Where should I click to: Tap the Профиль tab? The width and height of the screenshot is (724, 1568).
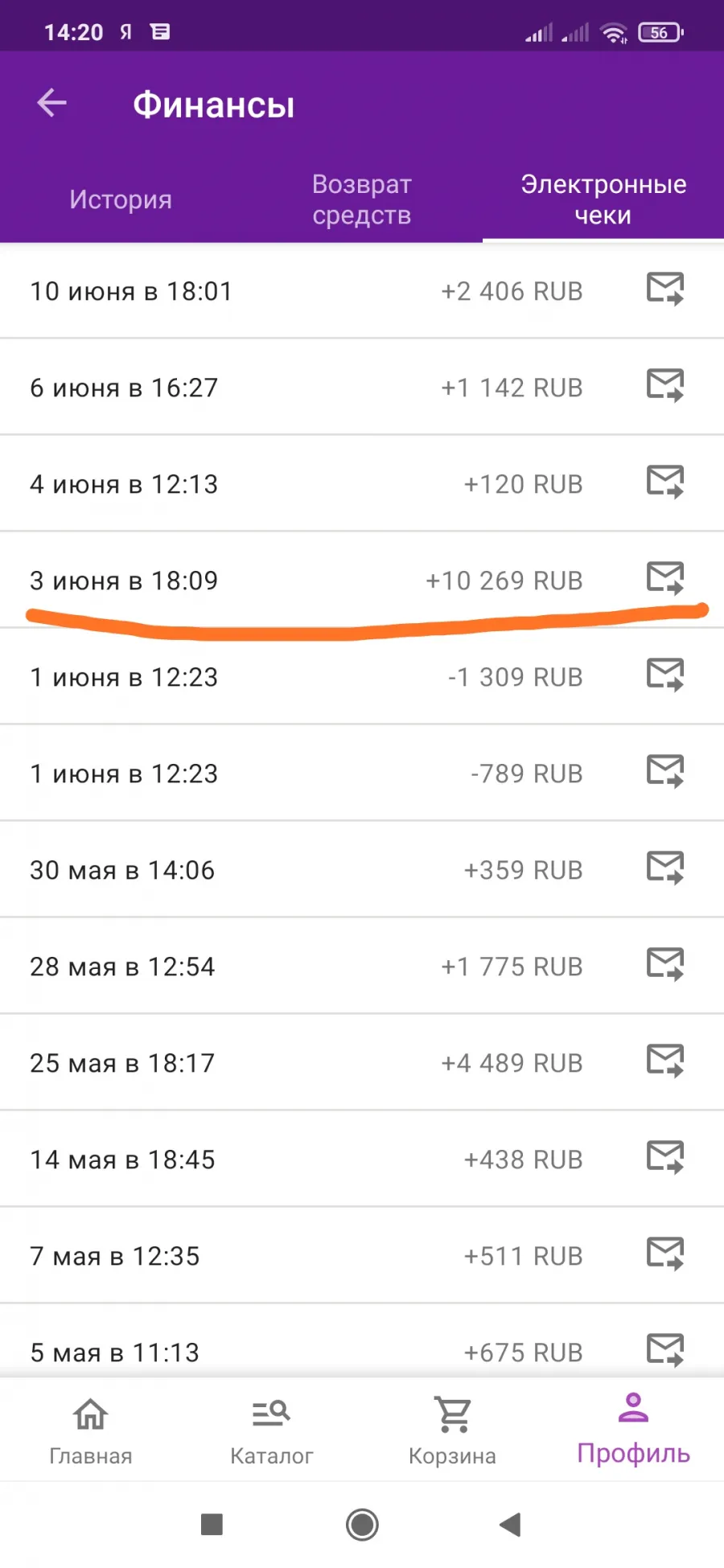(633, 1430)
